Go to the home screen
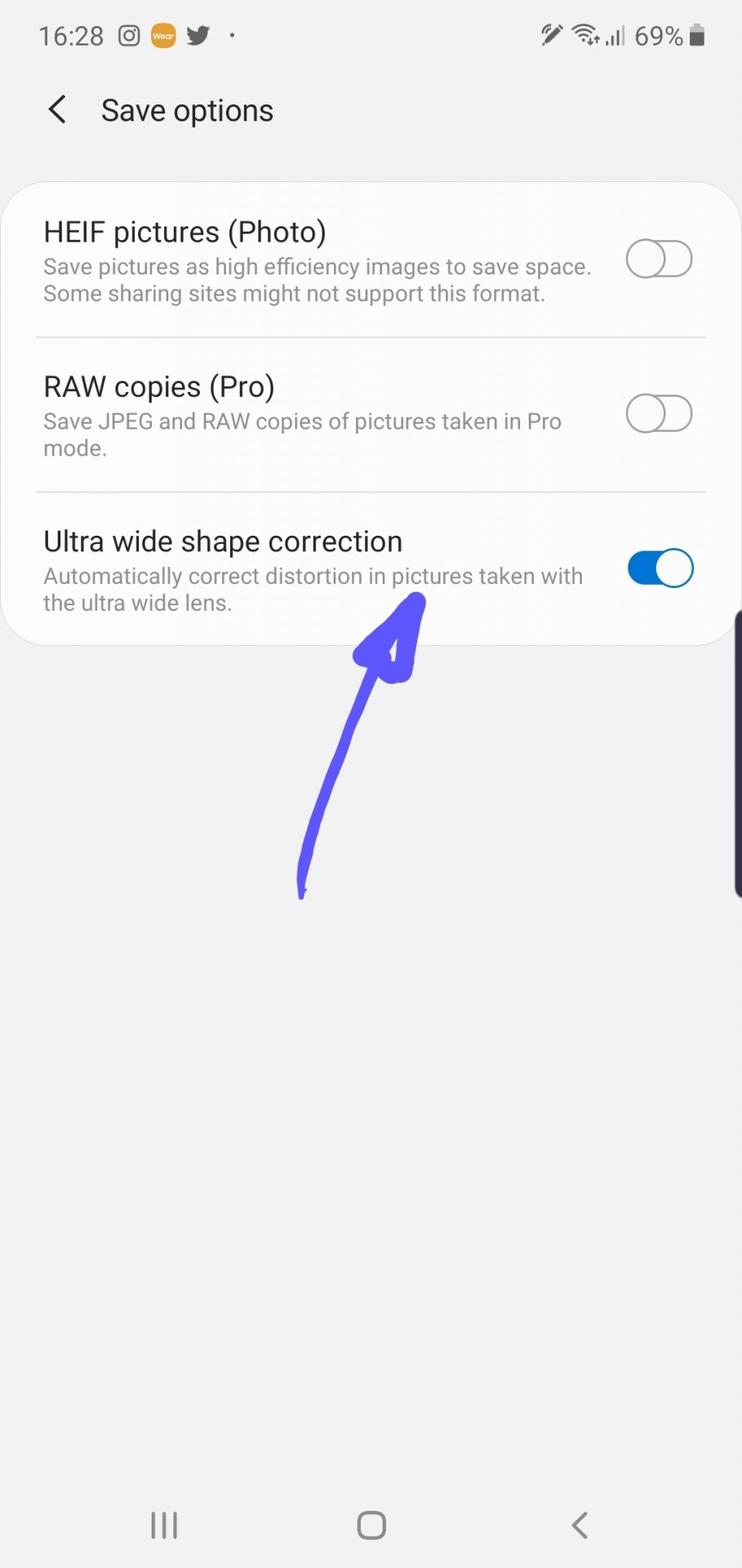Image resolution: width=742 pixels, height=1568 pixels. pyautogui.click(x=371, y=1525)
